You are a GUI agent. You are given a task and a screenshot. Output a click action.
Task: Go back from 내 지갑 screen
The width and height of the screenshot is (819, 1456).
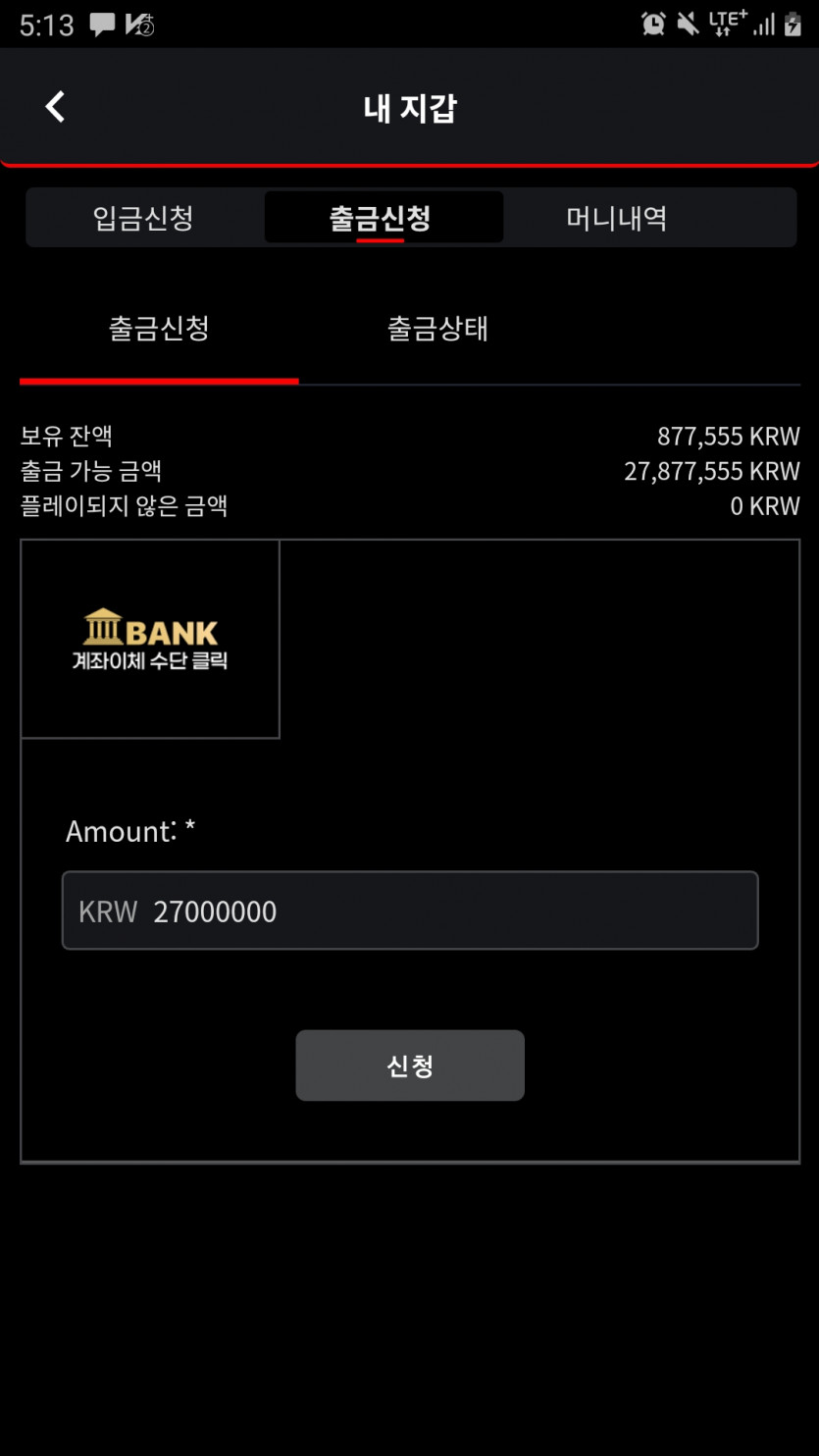(55, 107)
